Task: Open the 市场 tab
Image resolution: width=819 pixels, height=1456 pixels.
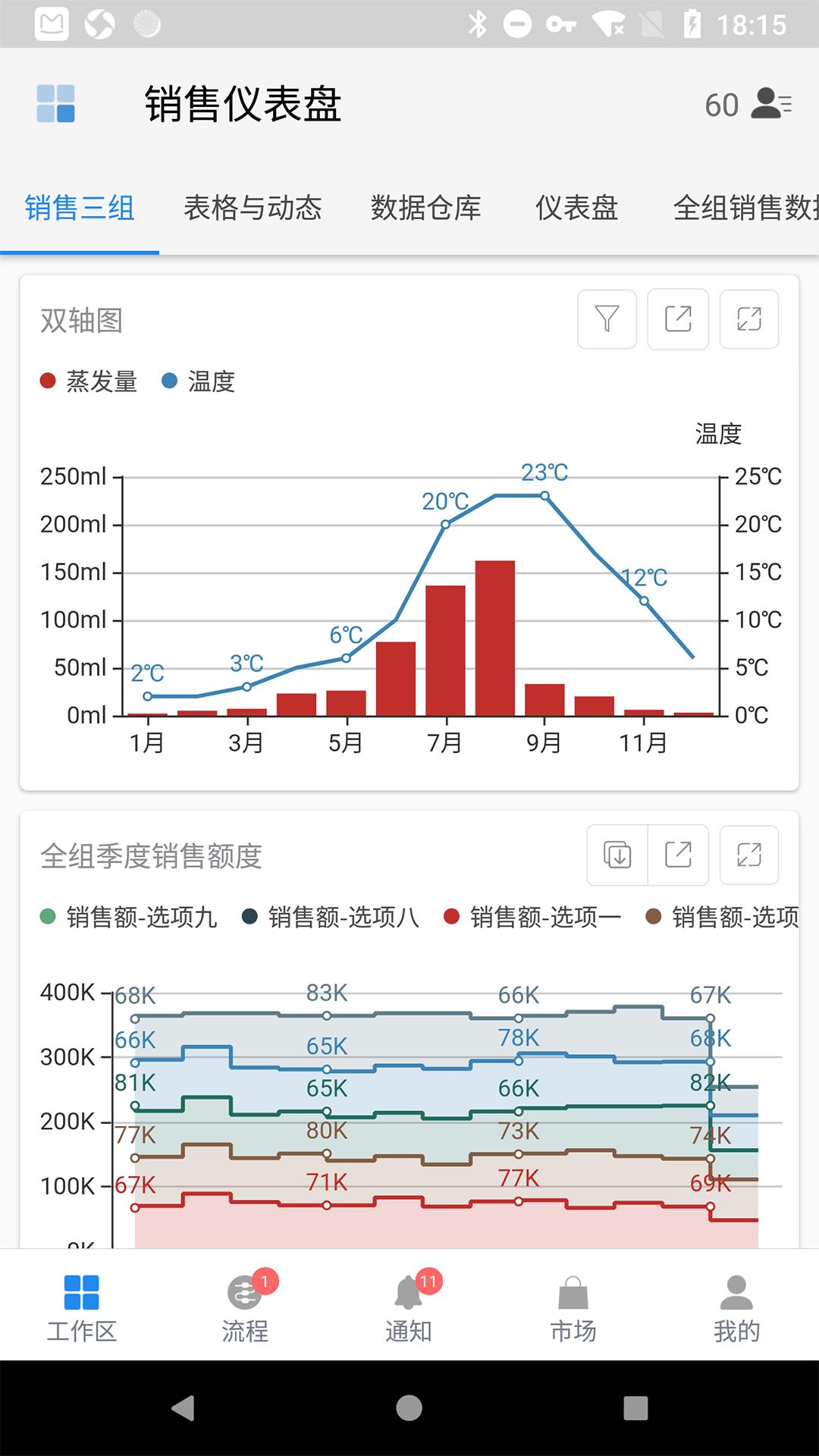Action: (573, 1308)
